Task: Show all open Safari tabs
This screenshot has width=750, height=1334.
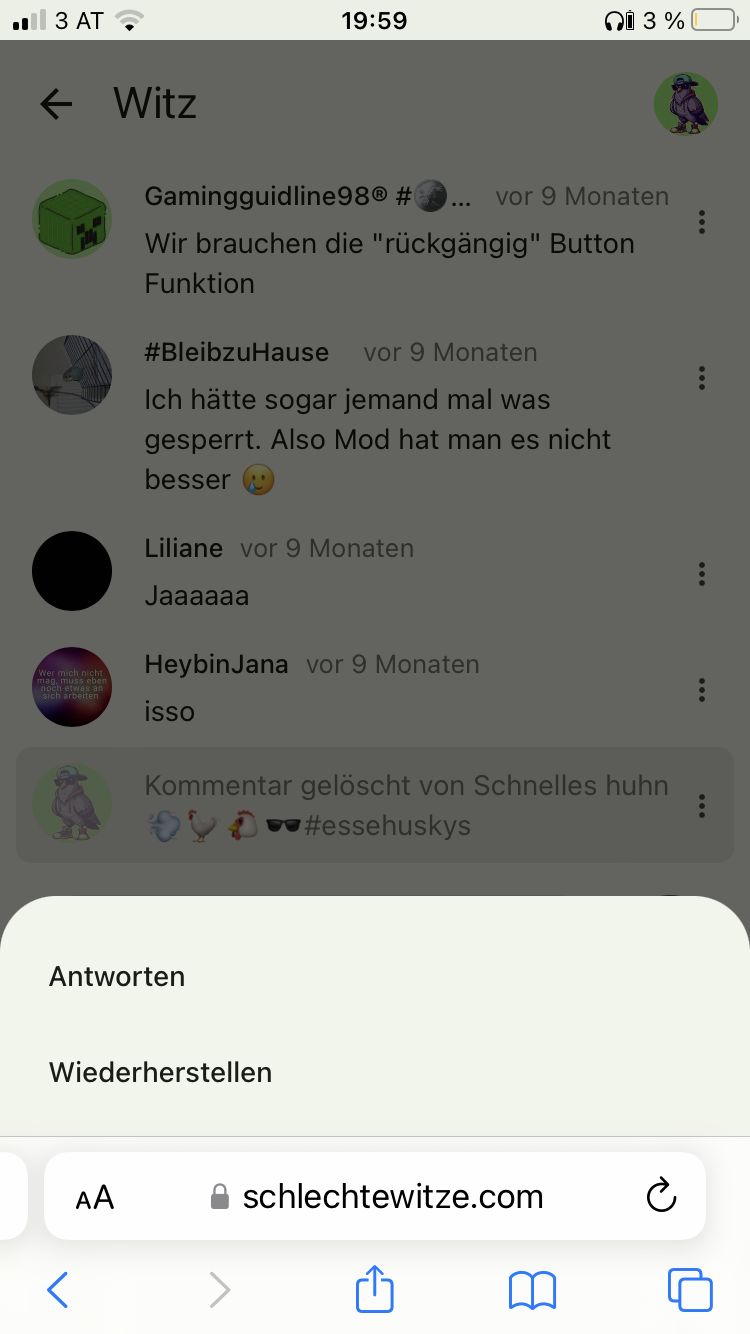Action: pyautogui.click(x=690, y=1290)
